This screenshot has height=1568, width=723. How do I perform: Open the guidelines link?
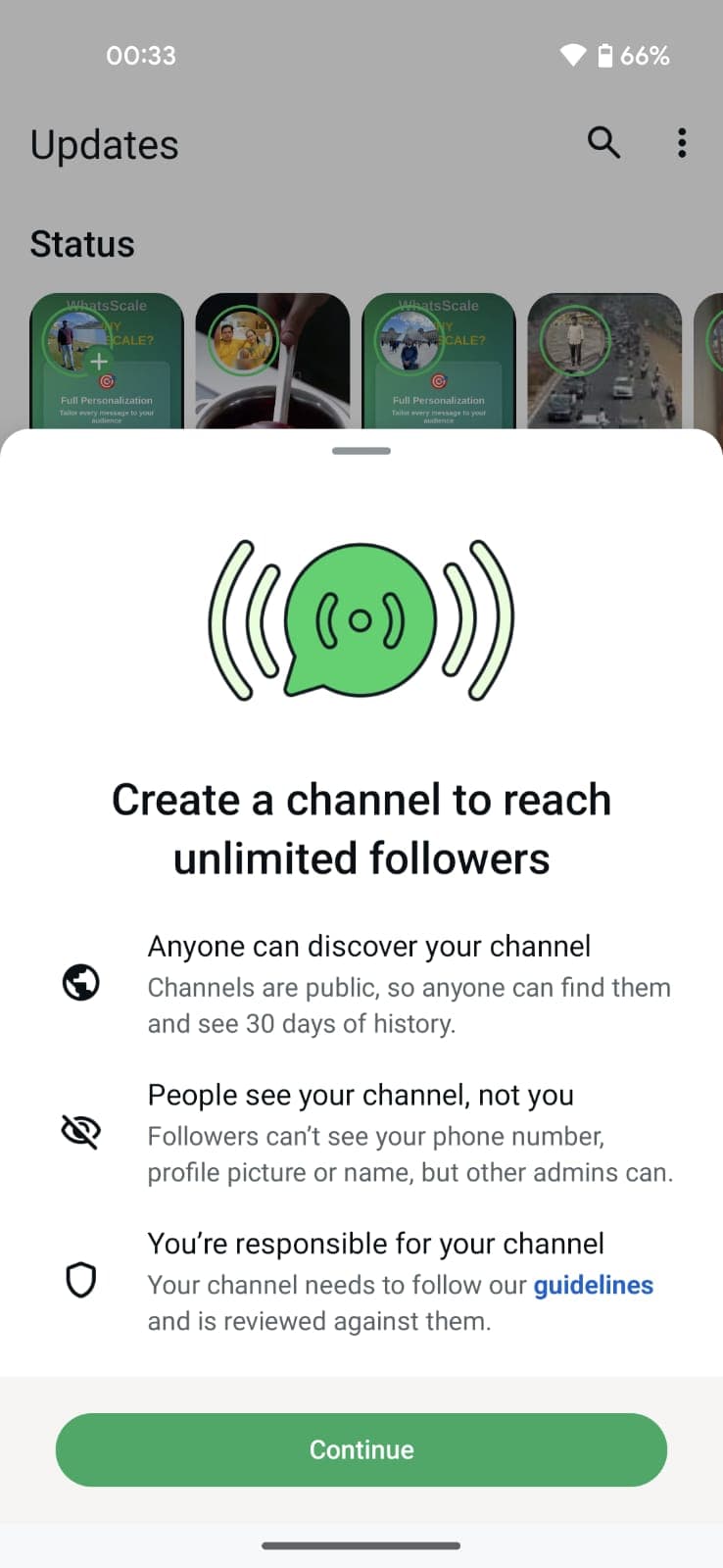pyautogui.click(x=593, y=1285)
